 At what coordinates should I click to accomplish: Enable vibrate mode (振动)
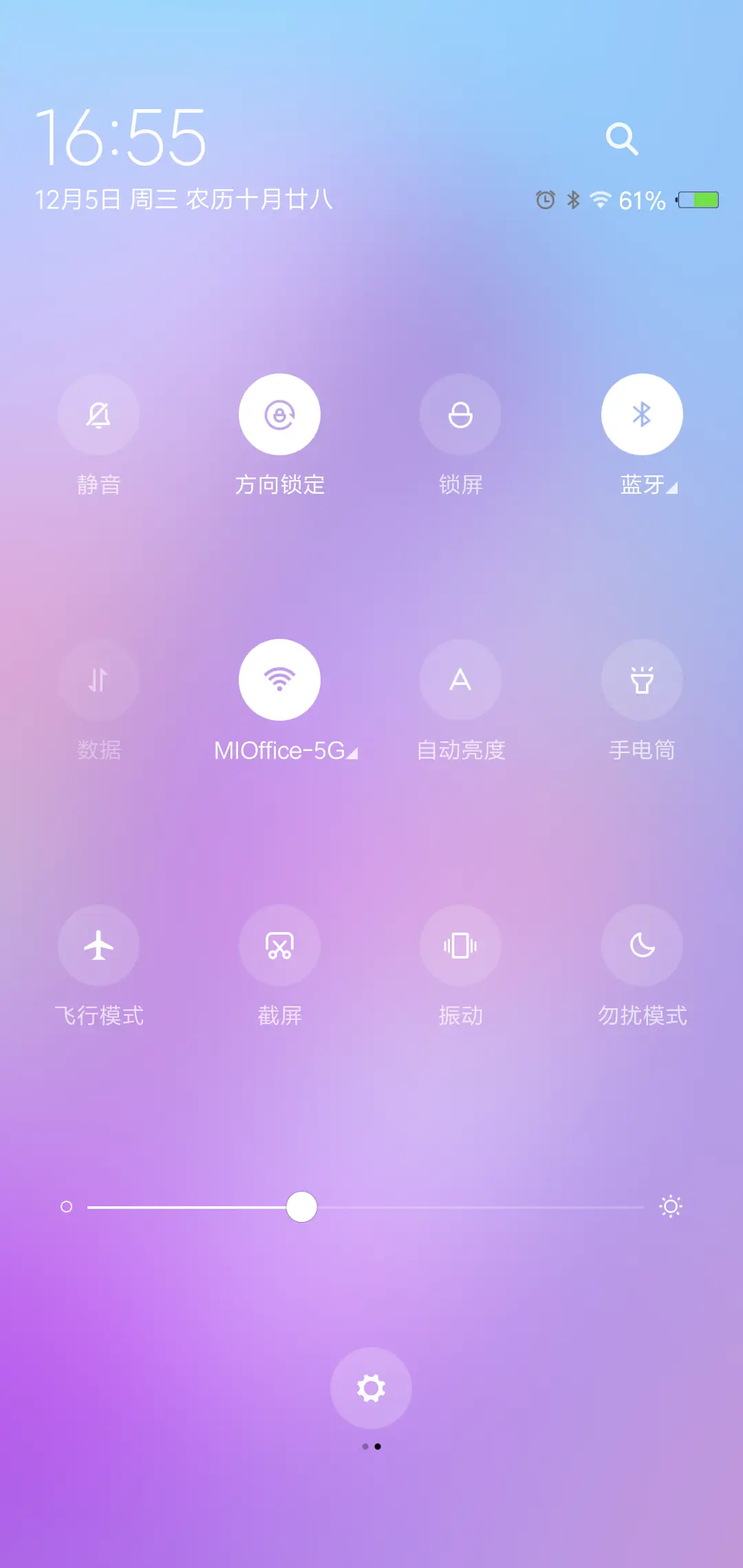[461, 945]
